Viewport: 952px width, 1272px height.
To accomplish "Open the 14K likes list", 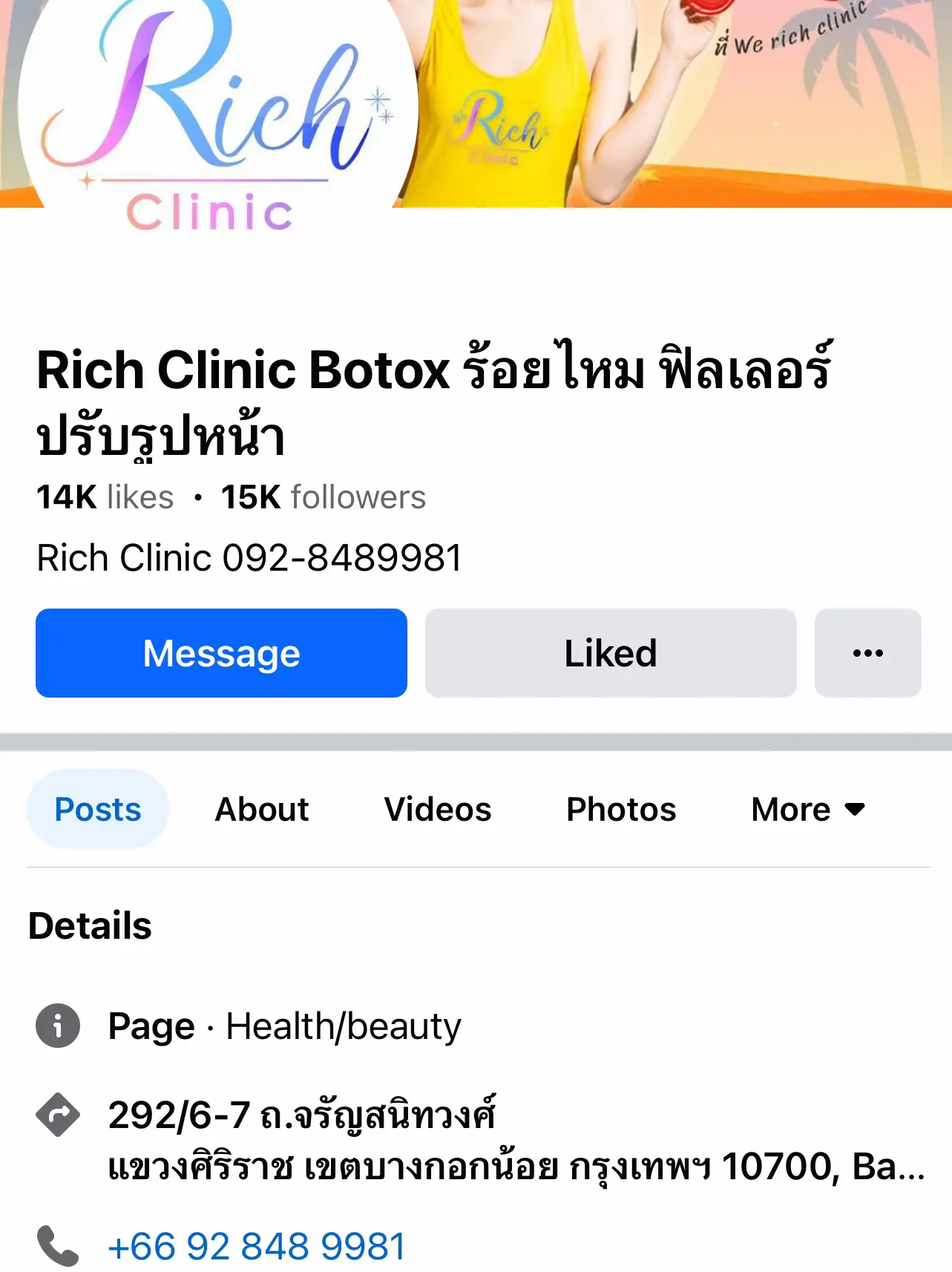I will tap(105, 496).
